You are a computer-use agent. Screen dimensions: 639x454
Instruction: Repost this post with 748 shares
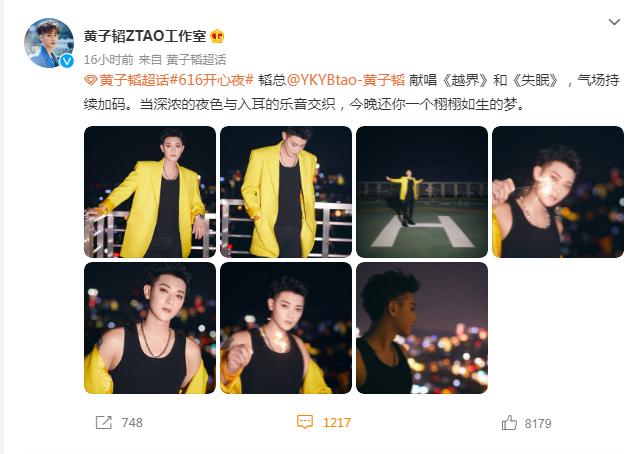coord(118,423)
